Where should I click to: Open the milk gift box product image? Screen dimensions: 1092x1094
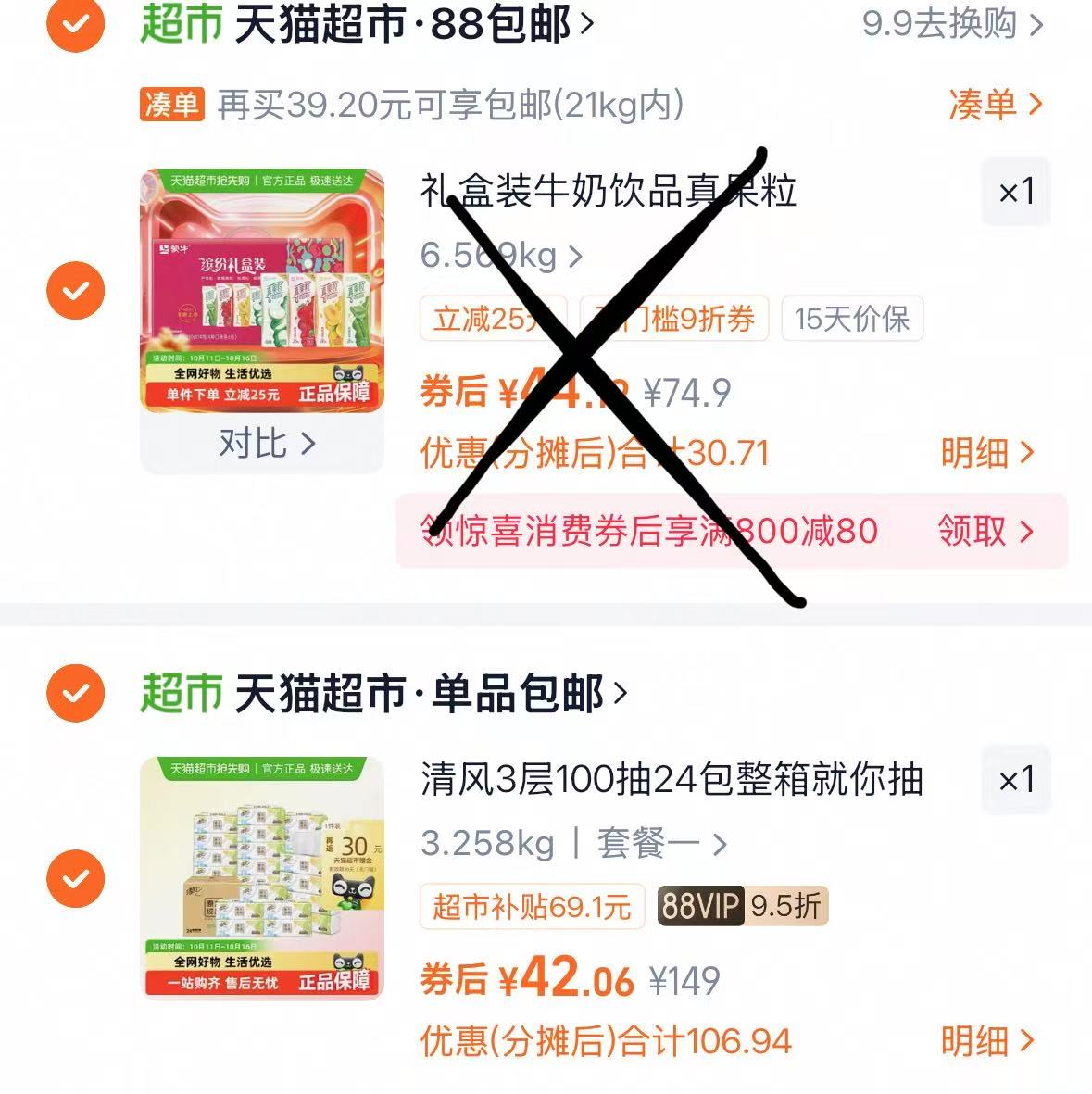(262, 290)
